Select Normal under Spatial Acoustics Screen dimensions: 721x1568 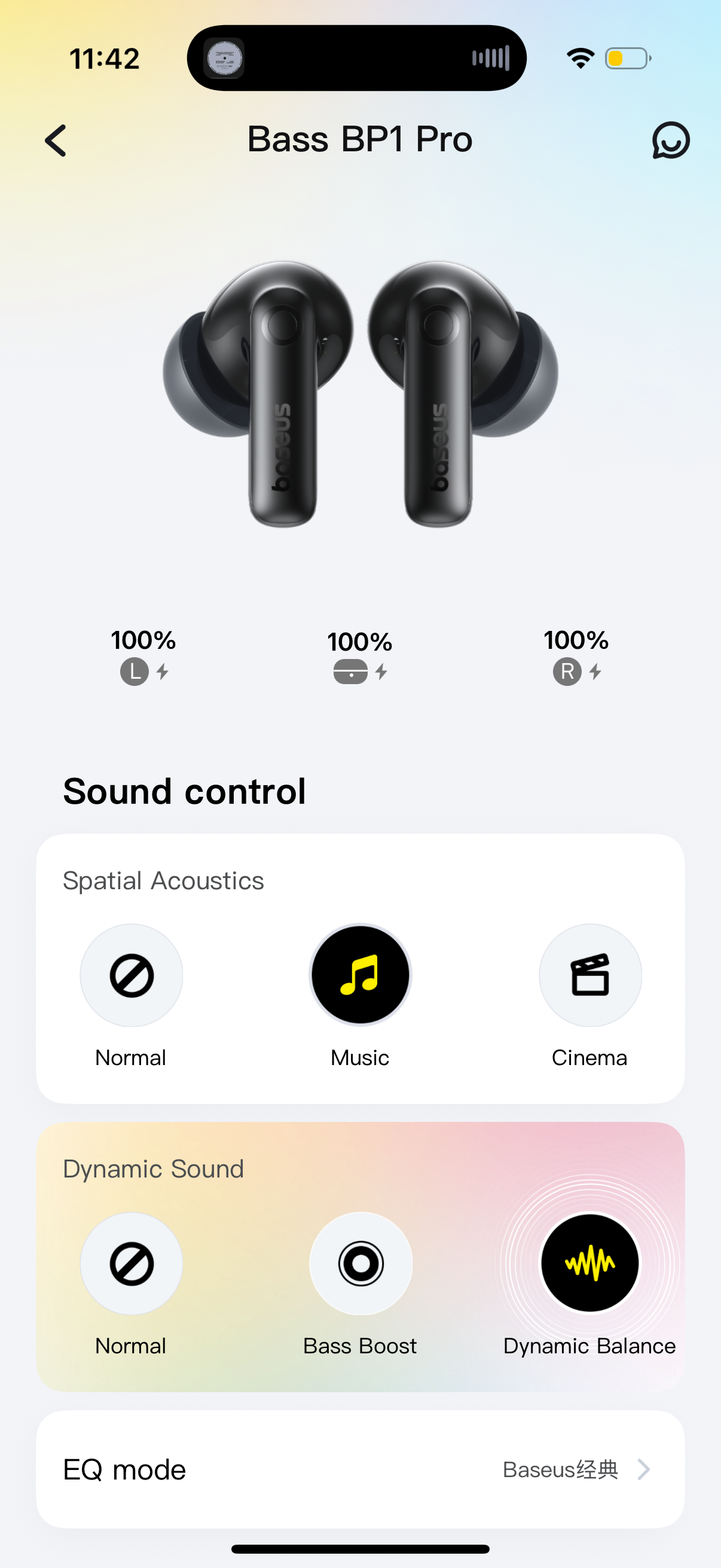[132, 975]
